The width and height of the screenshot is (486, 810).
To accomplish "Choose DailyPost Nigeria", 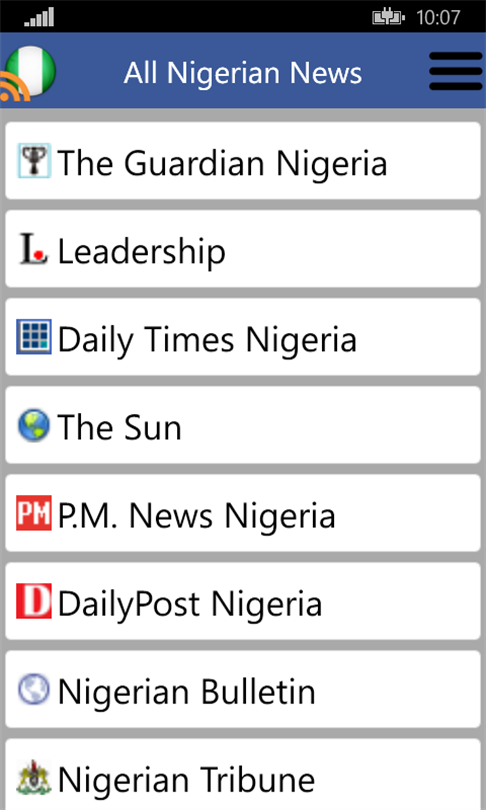I will click(x=243, y=601).
